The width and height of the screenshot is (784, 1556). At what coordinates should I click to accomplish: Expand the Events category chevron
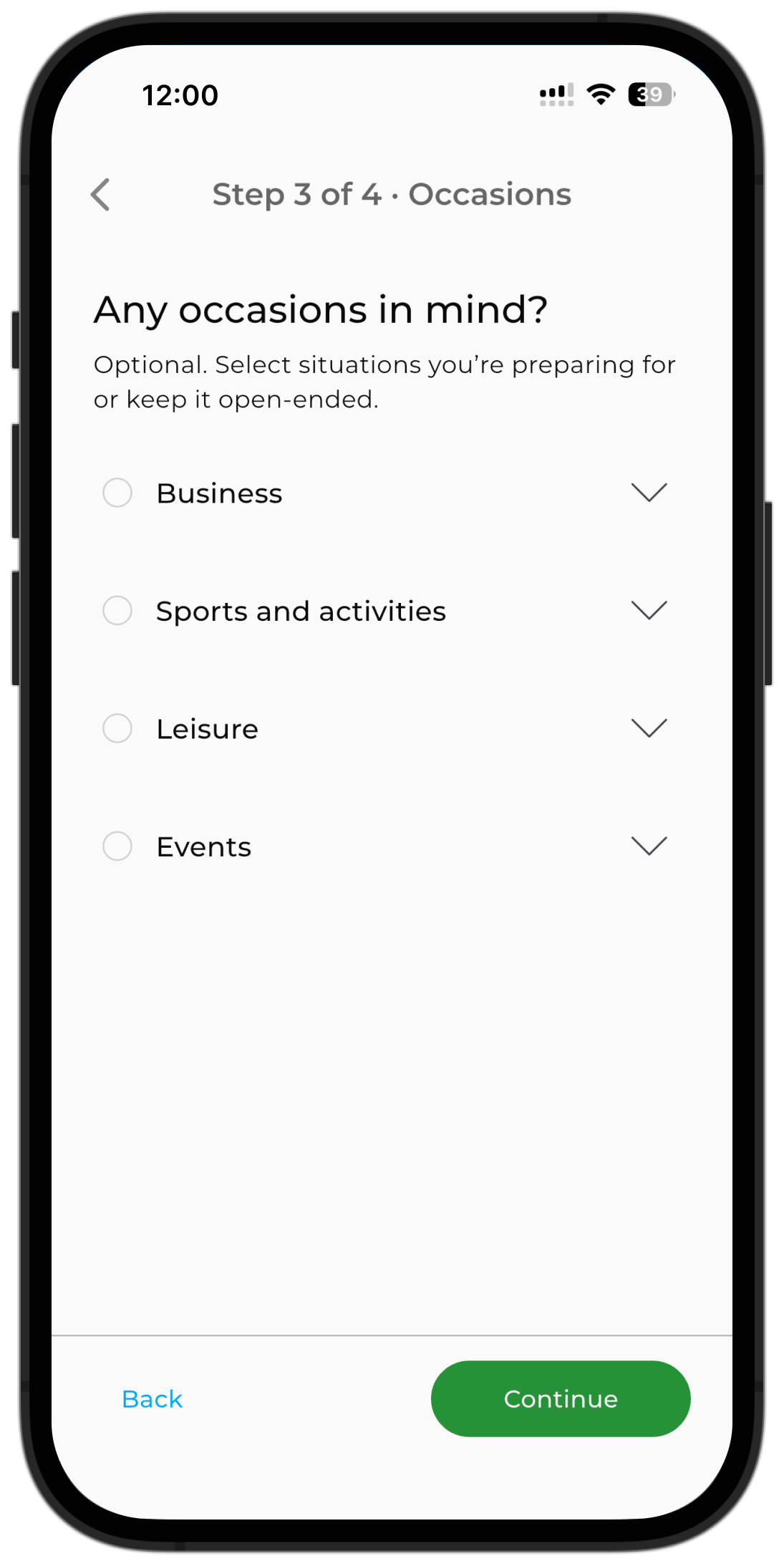(649, 846)
